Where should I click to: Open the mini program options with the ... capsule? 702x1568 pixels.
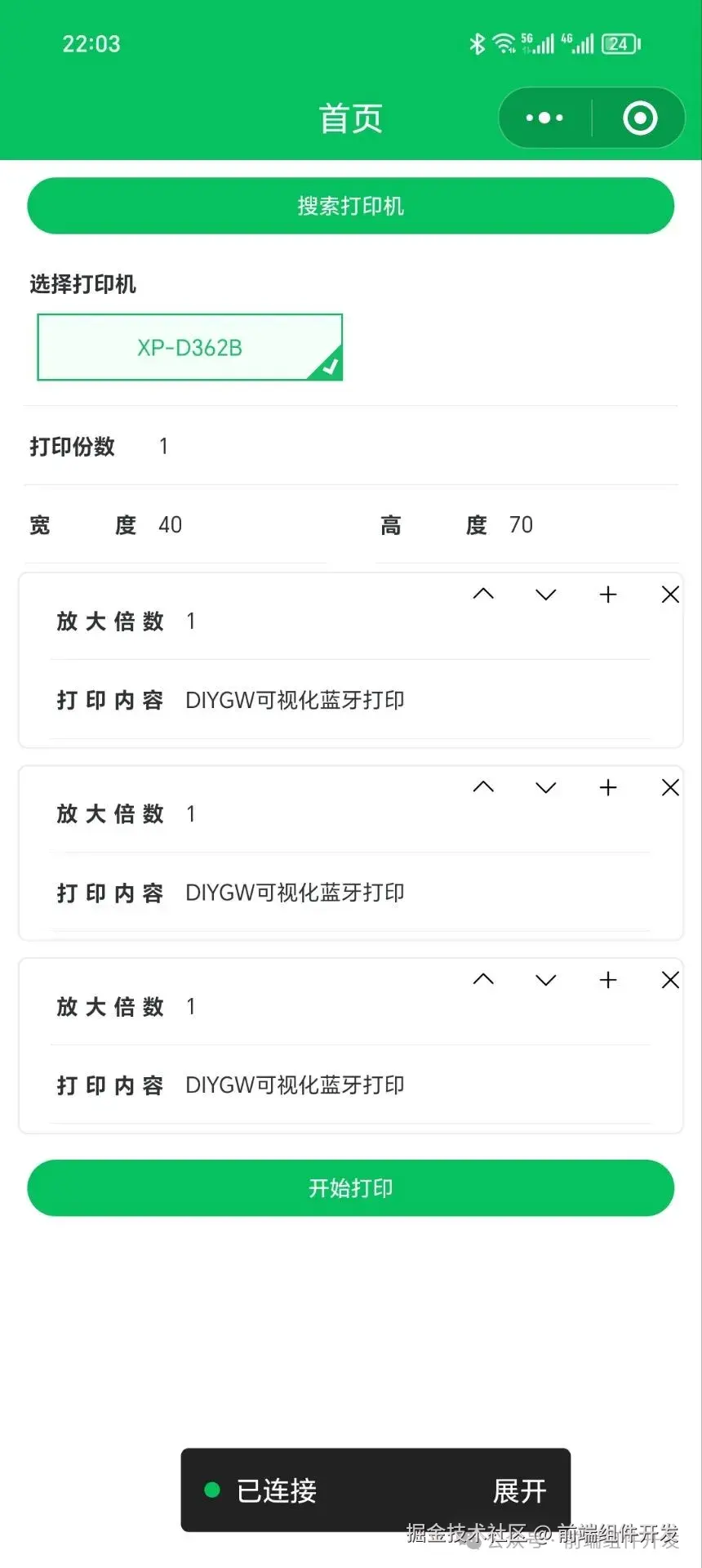[x=544, y=117]
